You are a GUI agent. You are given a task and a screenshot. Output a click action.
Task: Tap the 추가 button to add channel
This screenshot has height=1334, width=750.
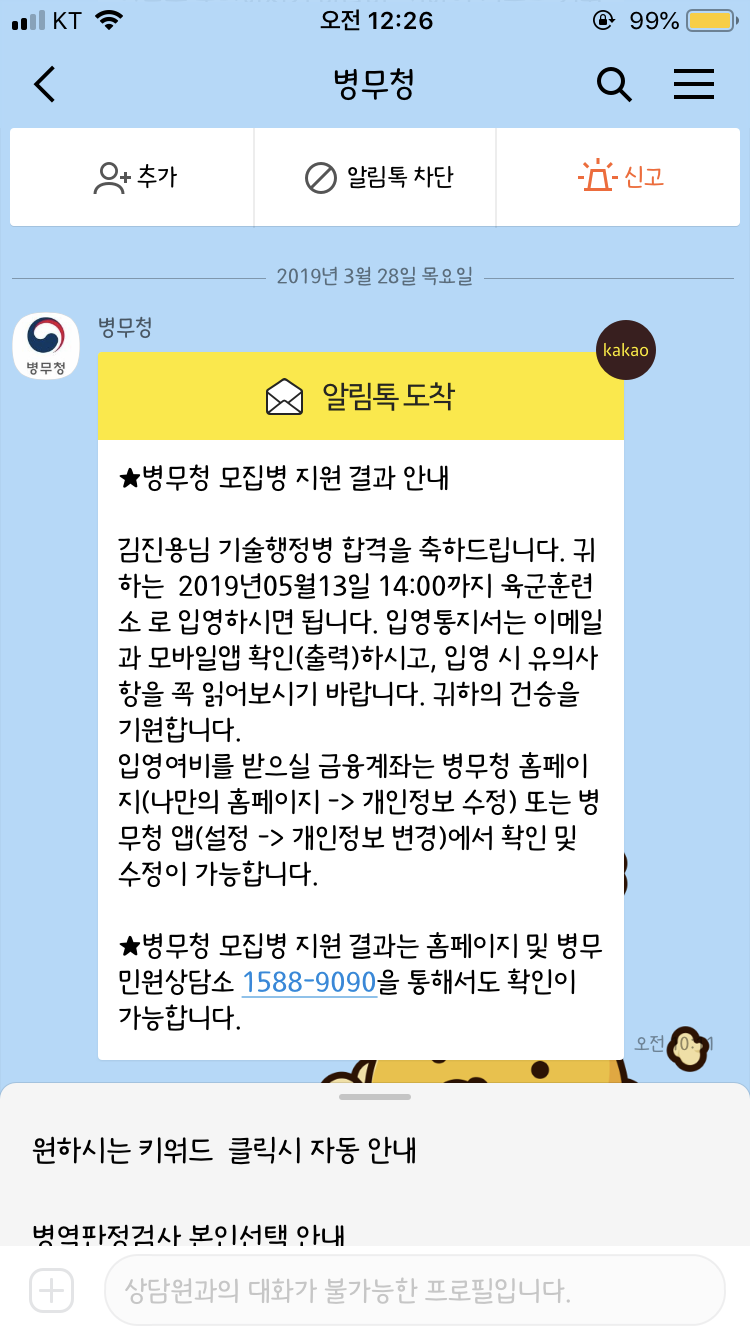[132, 178]
